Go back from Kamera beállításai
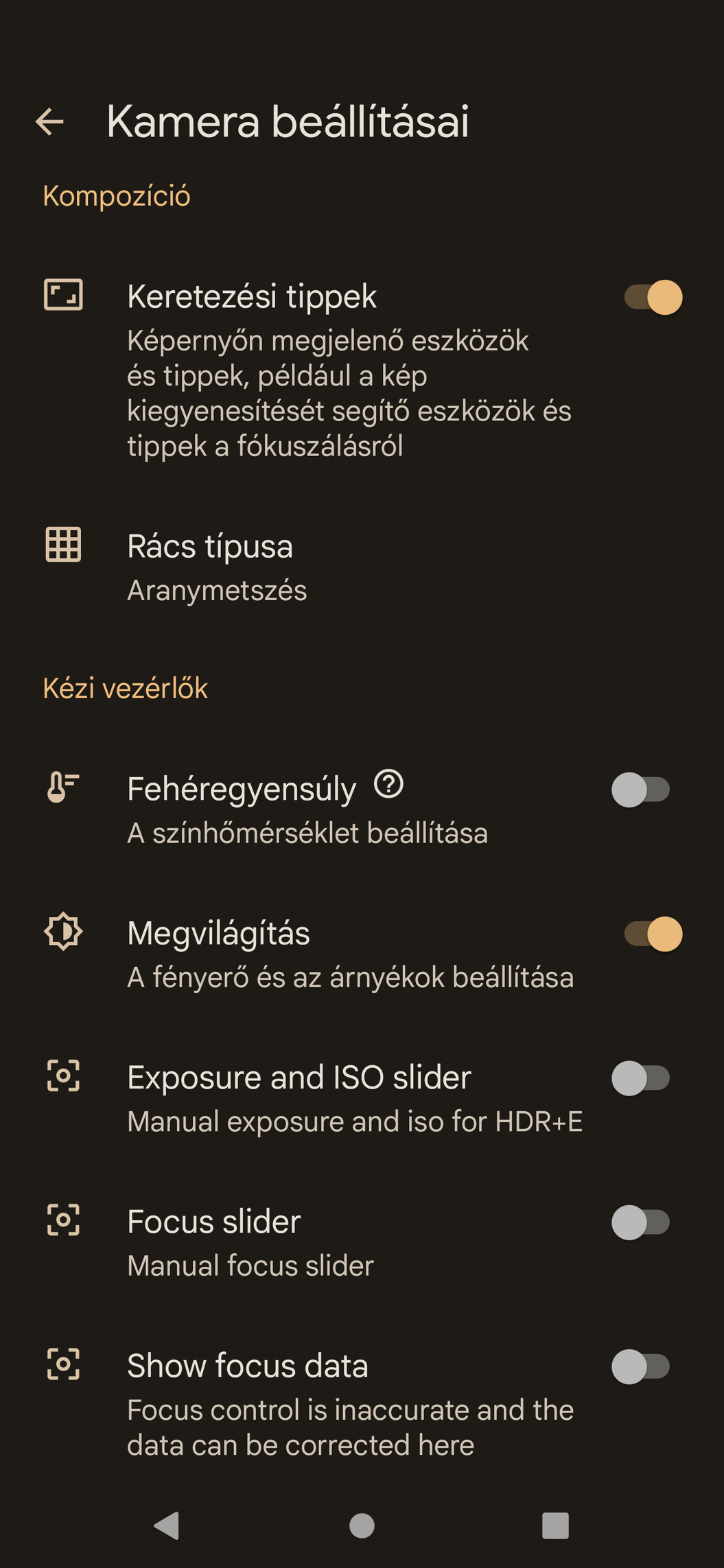 49,122
